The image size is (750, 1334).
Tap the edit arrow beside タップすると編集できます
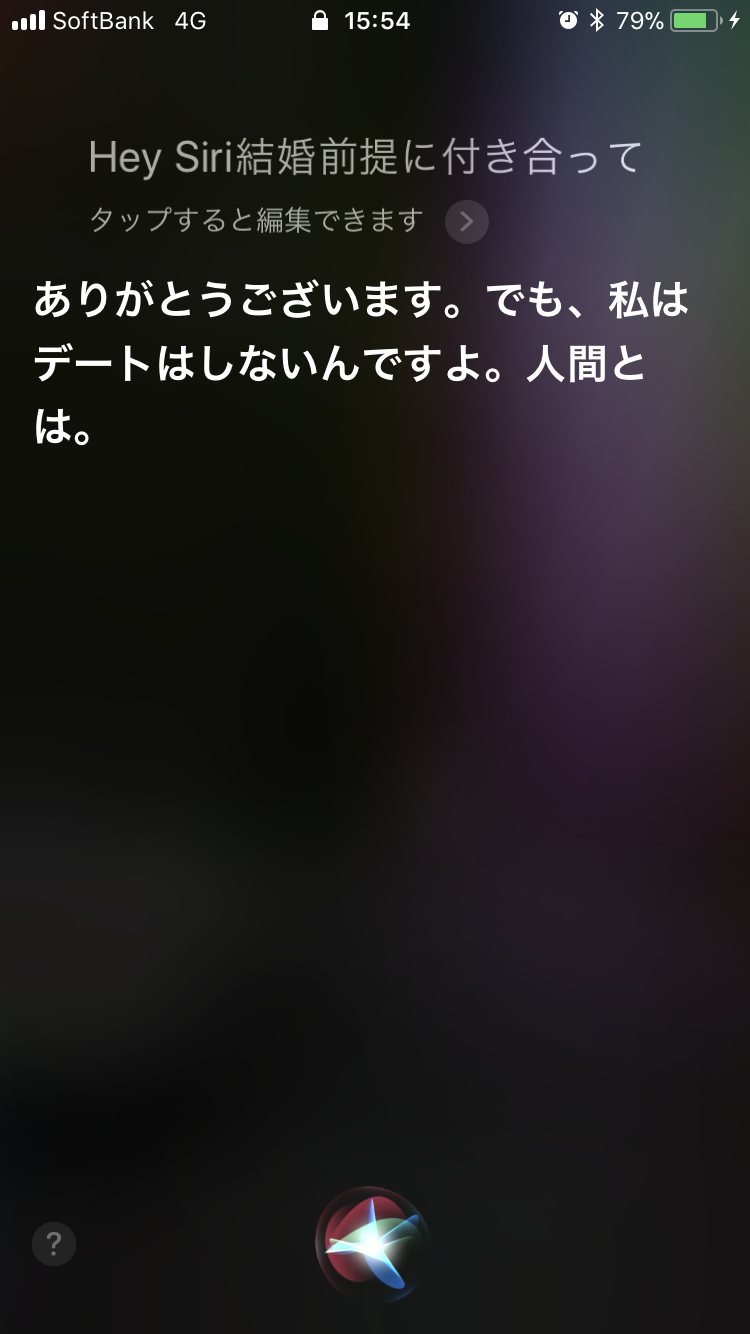point(467,222)
